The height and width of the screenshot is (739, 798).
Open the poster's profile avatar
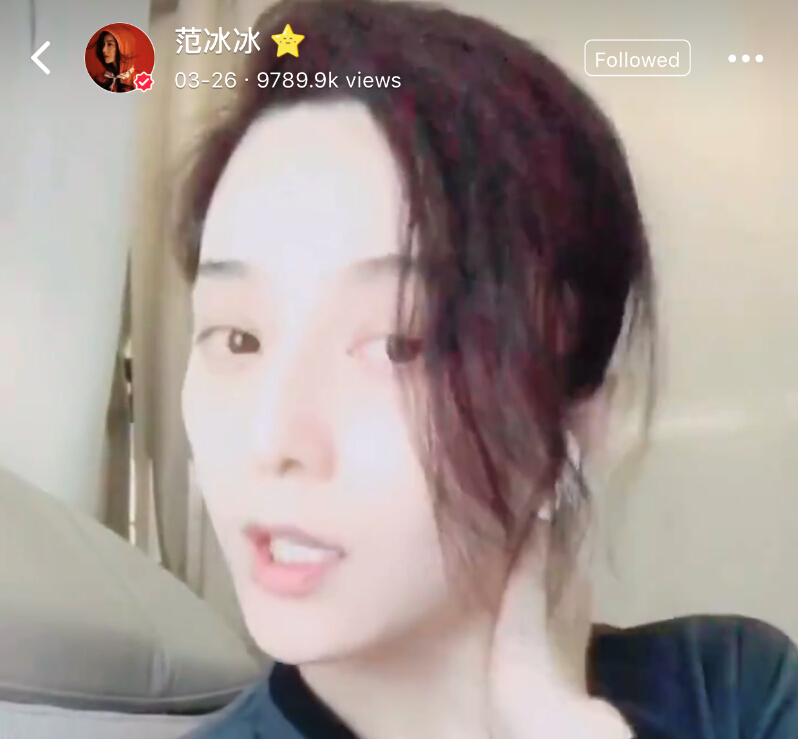click(x=119, y=58)
